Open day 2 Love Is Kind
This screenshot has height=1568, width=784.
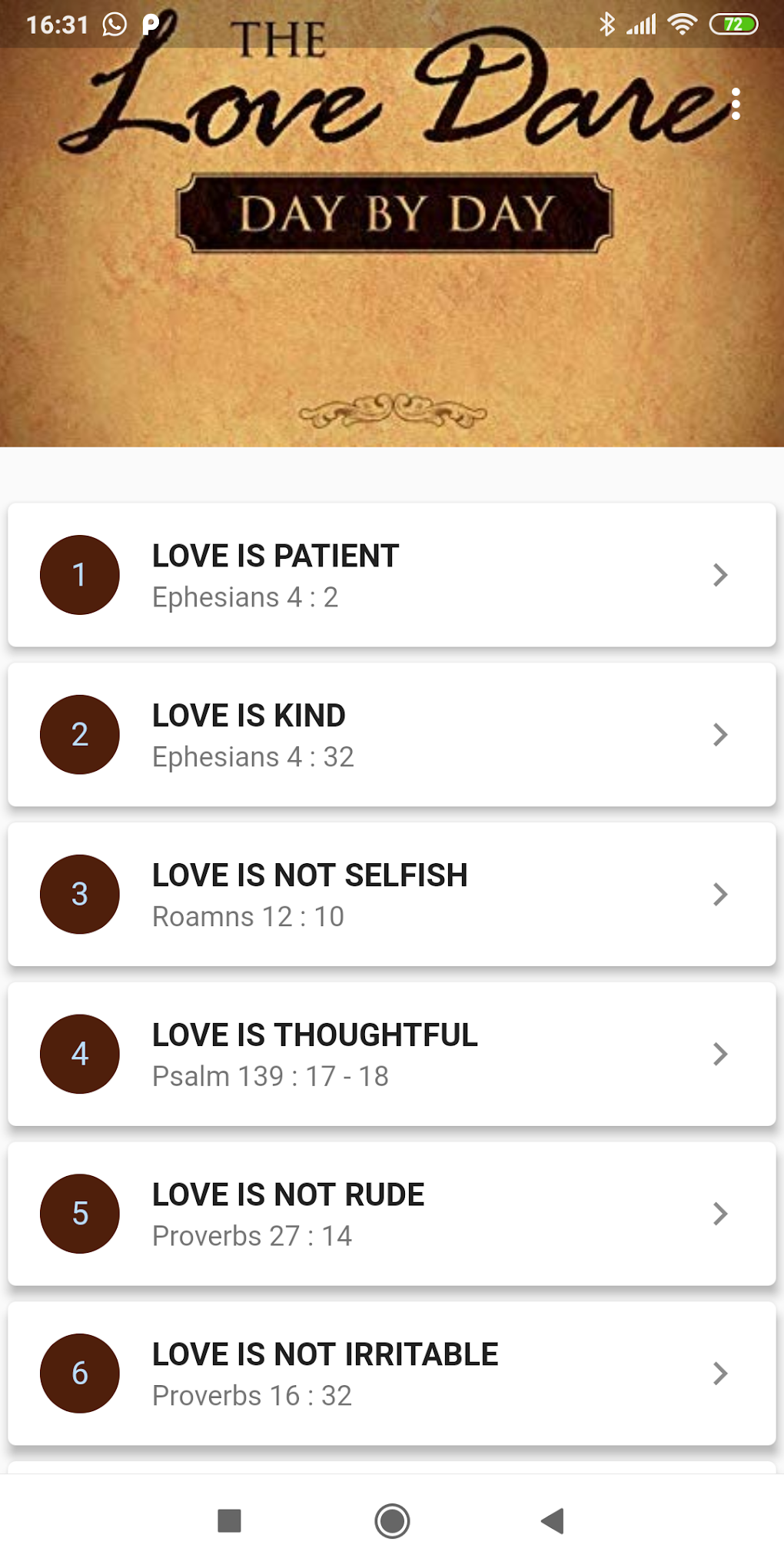pos(391,735)
